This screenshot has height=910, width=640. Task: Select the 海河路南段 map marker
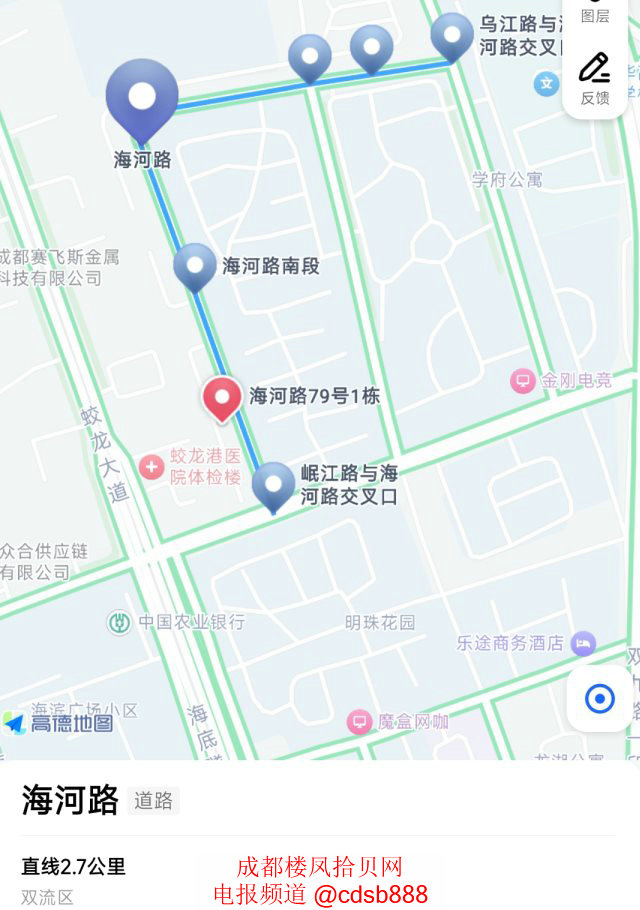click(194, 266)
